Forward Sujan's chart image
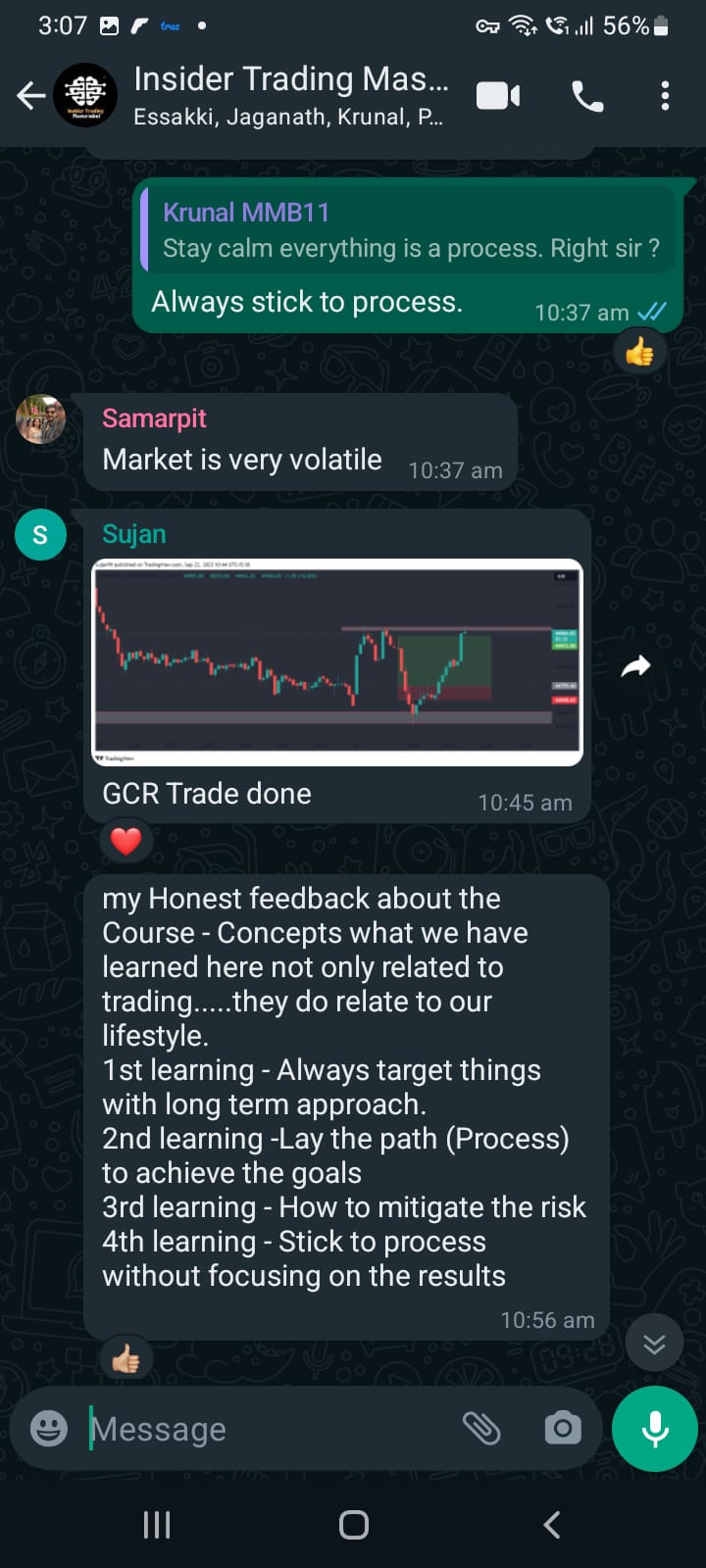 tap(635, 667)
